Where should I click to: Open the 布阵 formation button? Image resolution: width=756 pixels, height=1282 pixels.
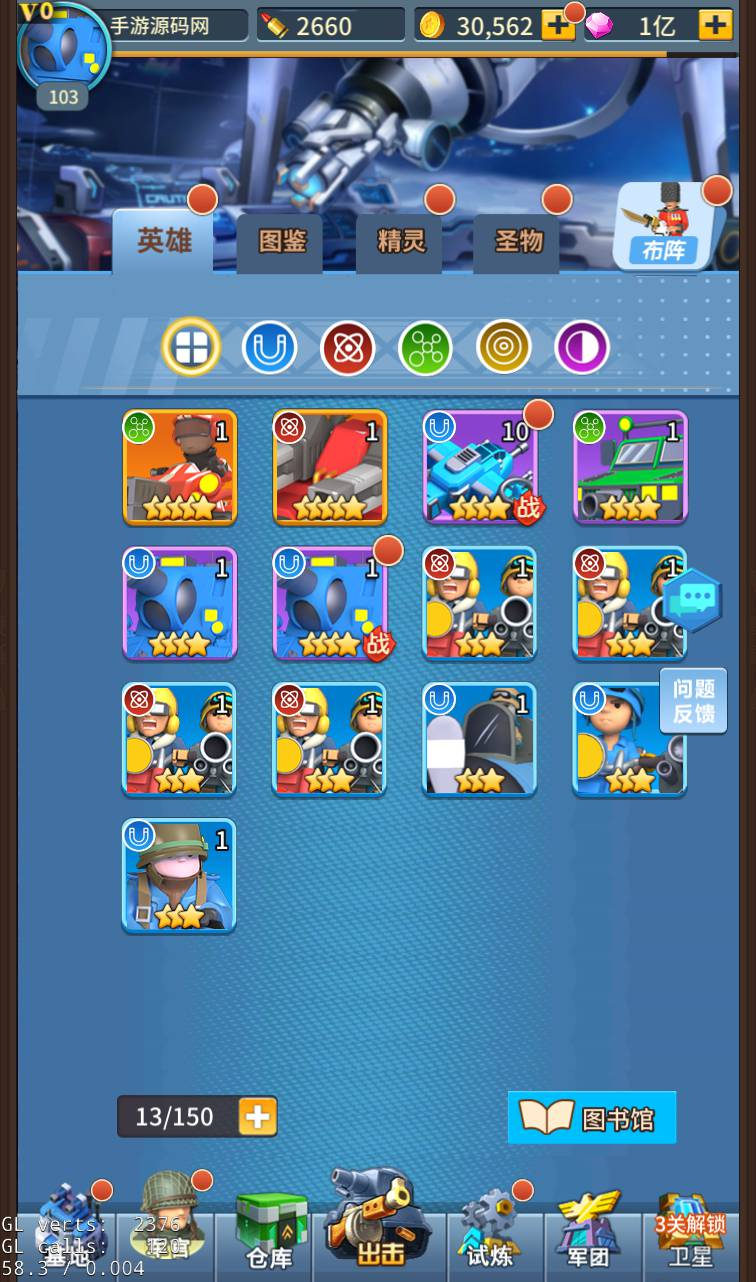coord(664,229)
